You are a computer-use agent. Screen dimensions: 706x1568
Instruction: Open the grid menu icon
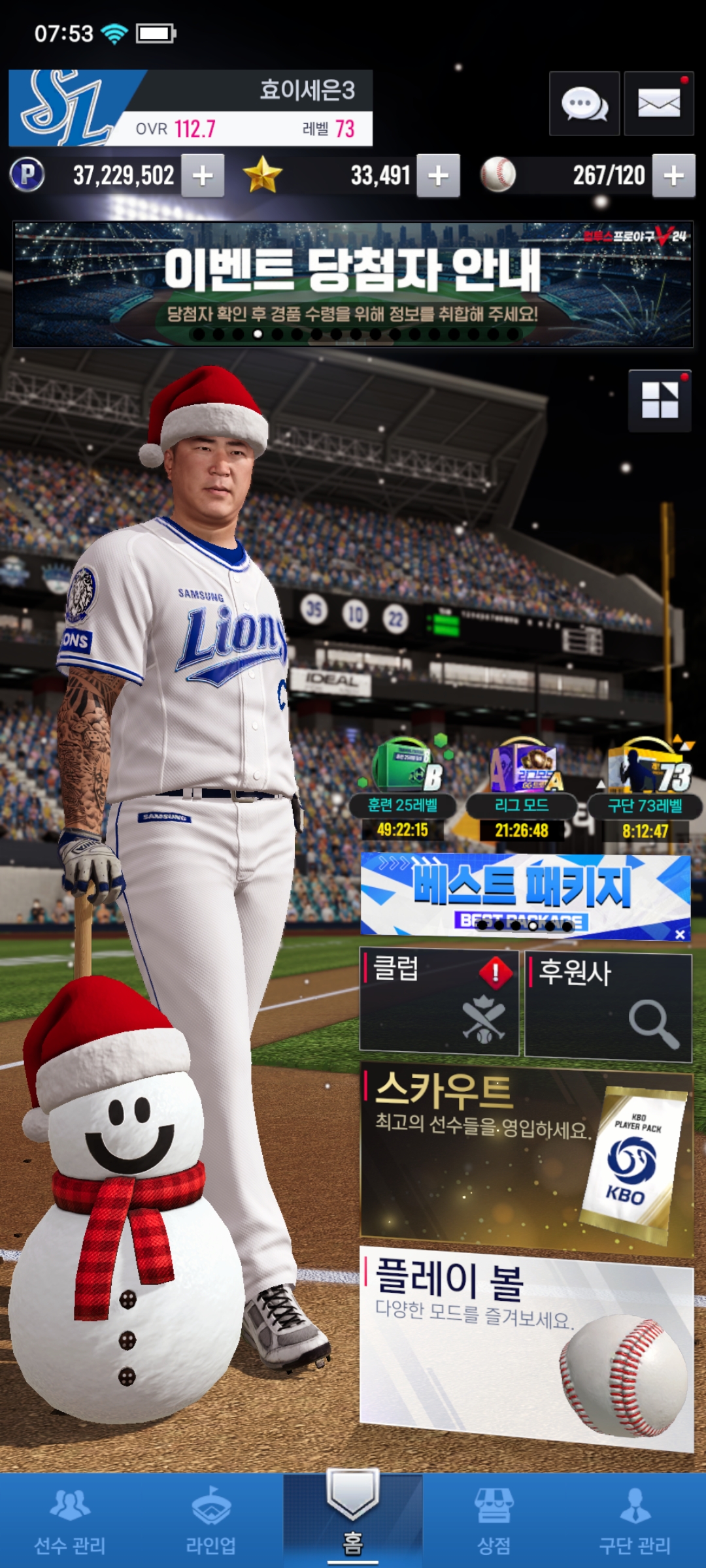[660, 400]
